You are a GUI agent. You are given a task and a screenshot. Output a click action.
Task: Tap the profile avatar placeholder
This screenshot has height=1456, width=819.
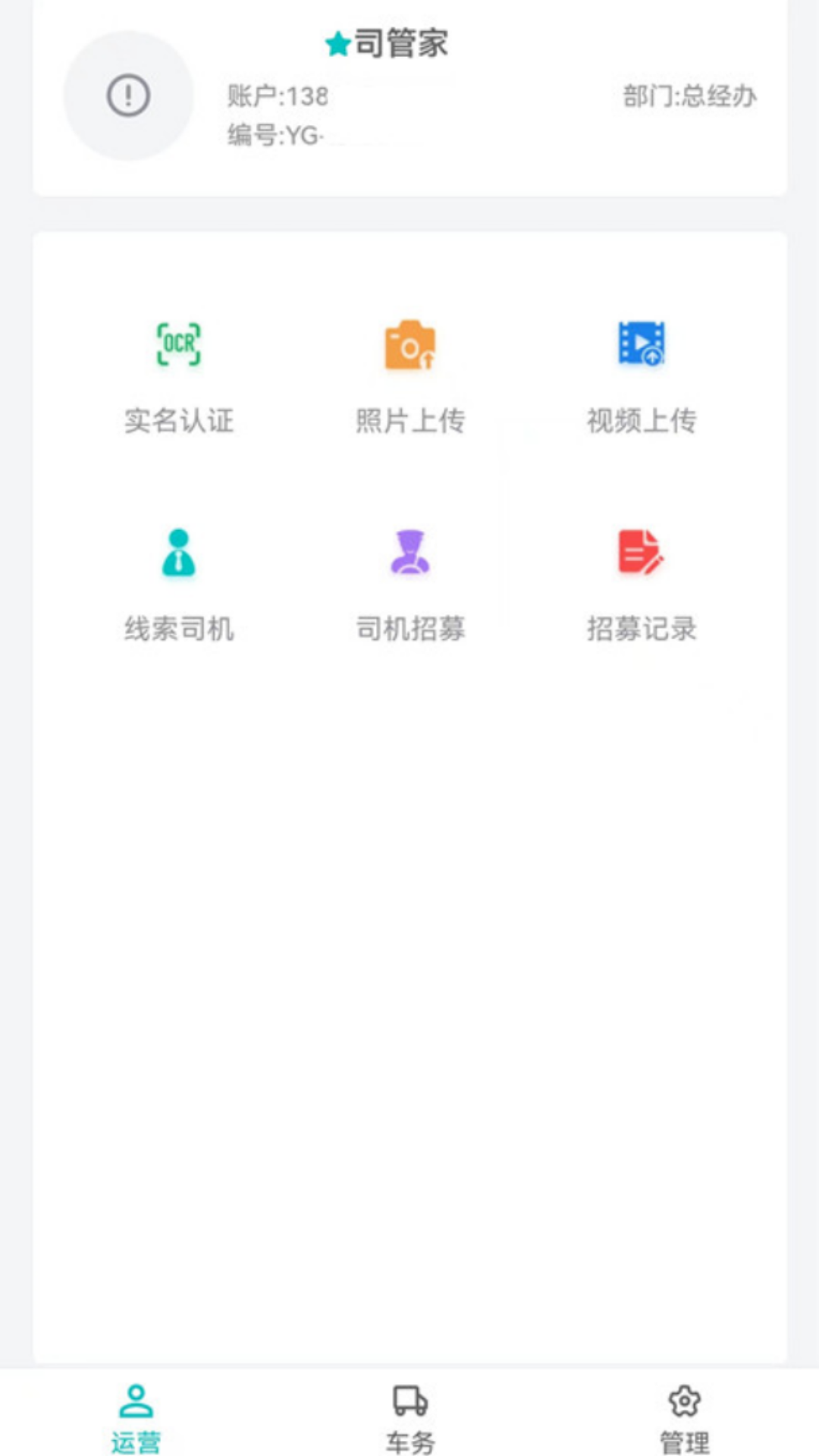click(x=128, y=96)
